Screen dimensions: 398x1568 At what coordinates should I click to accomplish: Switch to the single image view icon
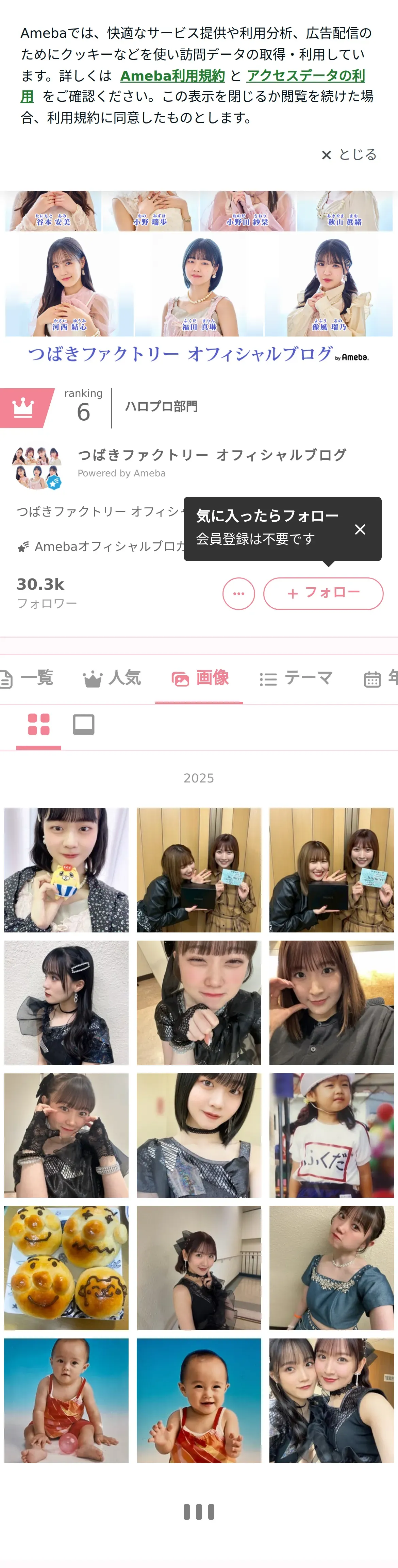click(x=83, y=724)
